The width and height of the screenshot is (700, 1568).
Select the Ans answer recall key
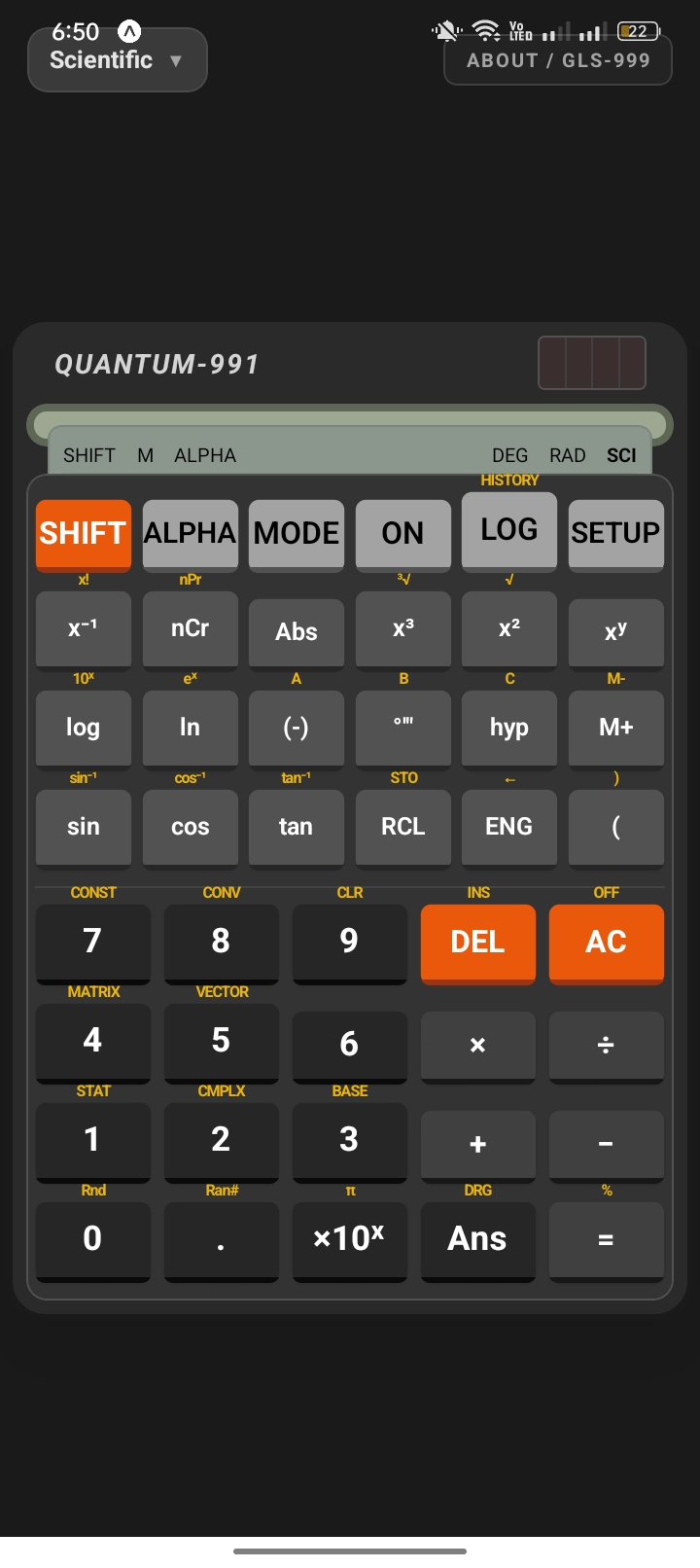(477, 1239)
